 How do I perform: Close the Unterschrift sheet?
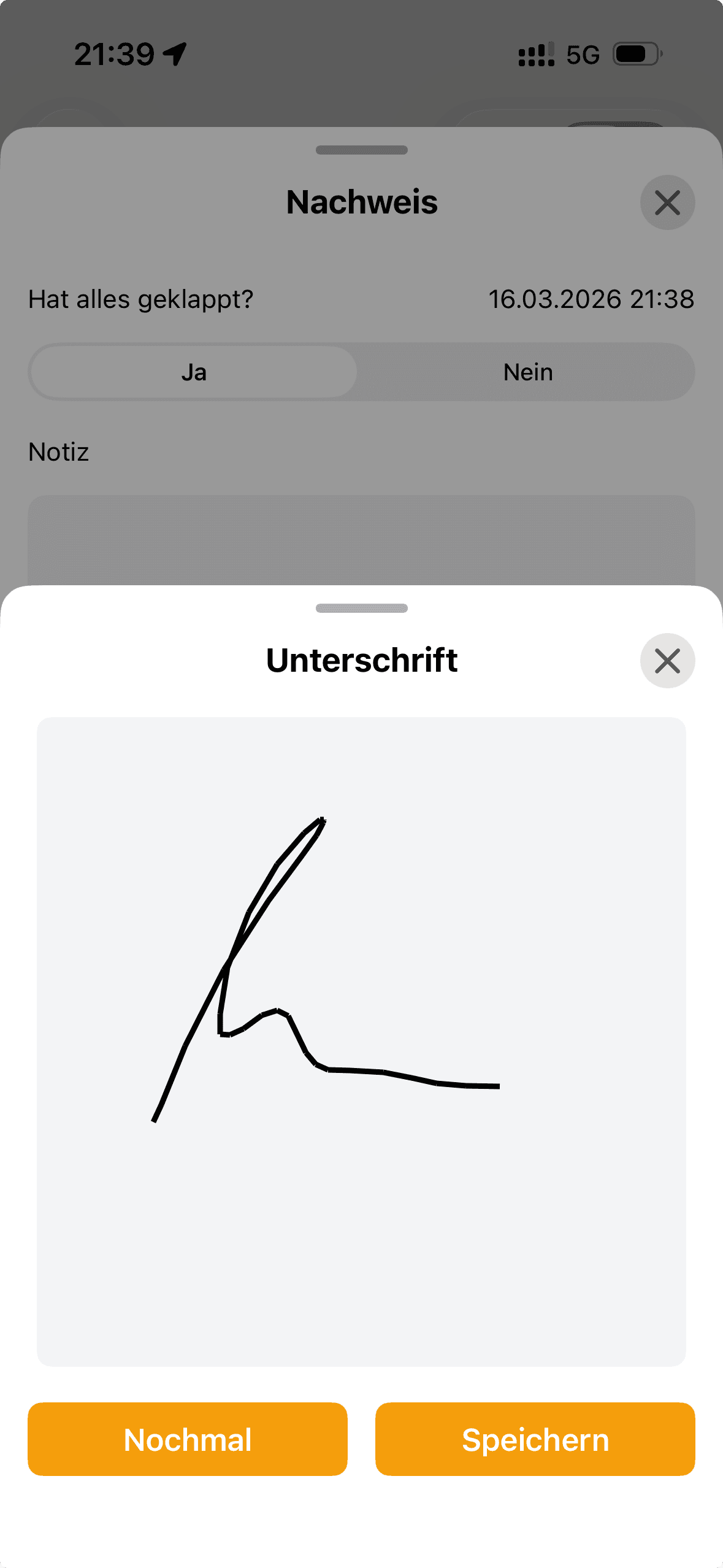coord(667,661)
